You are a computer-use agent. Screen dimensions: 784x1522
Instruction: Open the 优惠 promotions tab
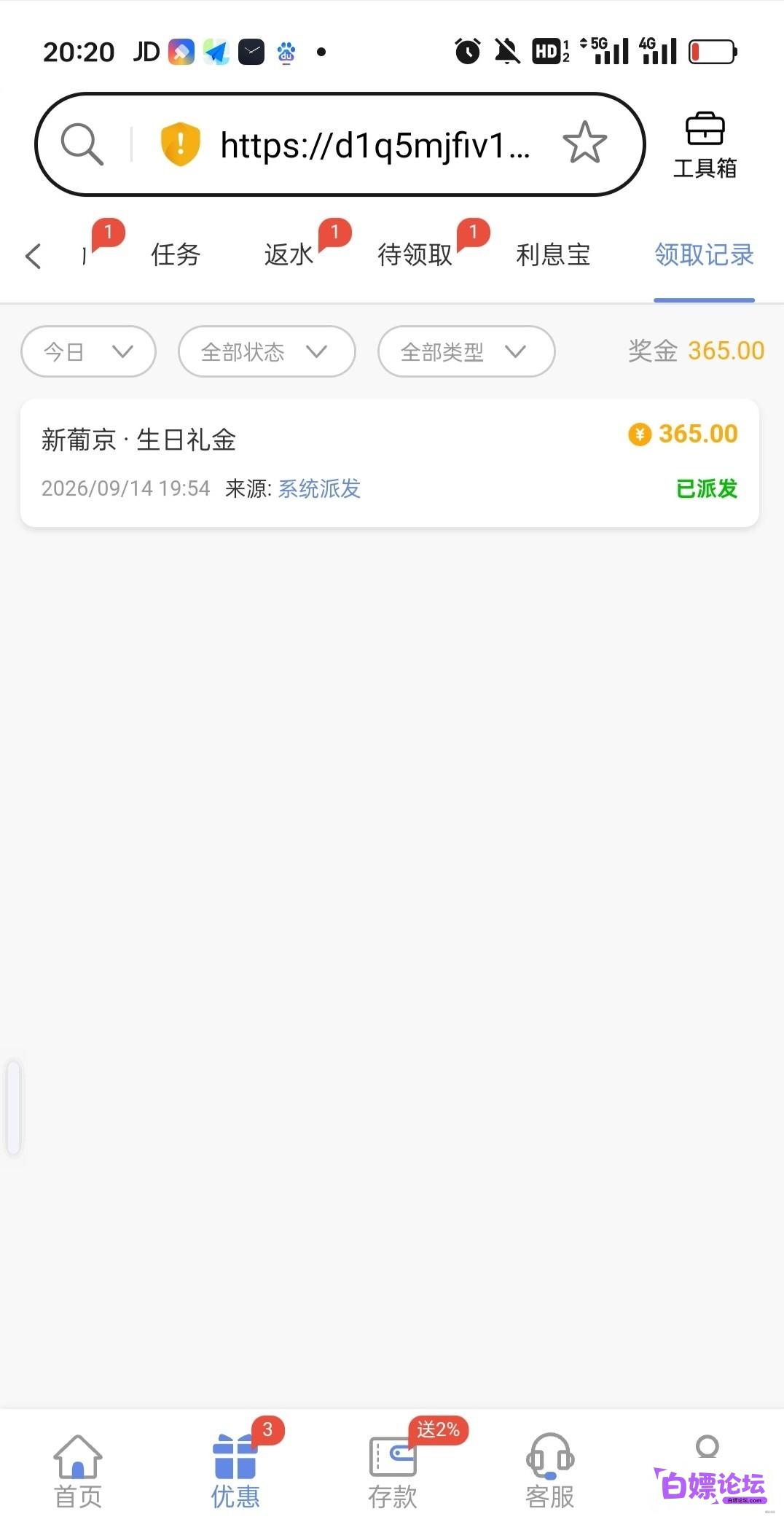235,1471
